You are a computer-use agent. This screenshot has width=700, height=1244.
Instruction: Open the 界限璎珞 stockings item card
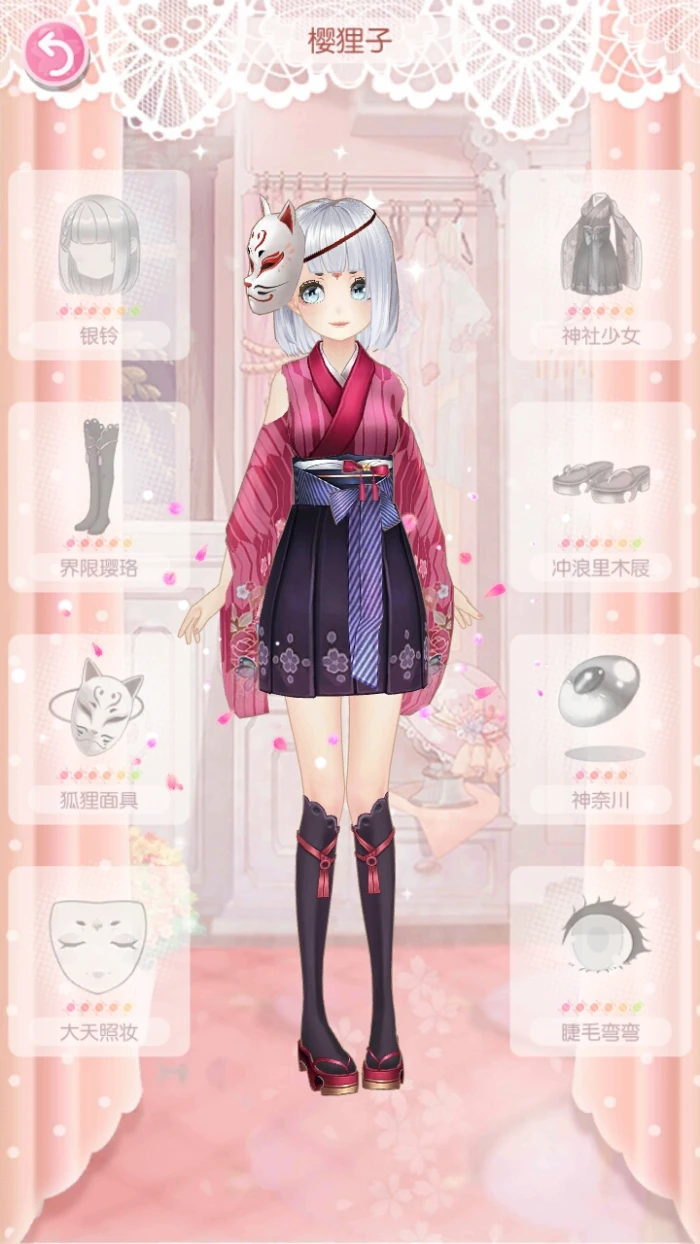coord(99,497)
